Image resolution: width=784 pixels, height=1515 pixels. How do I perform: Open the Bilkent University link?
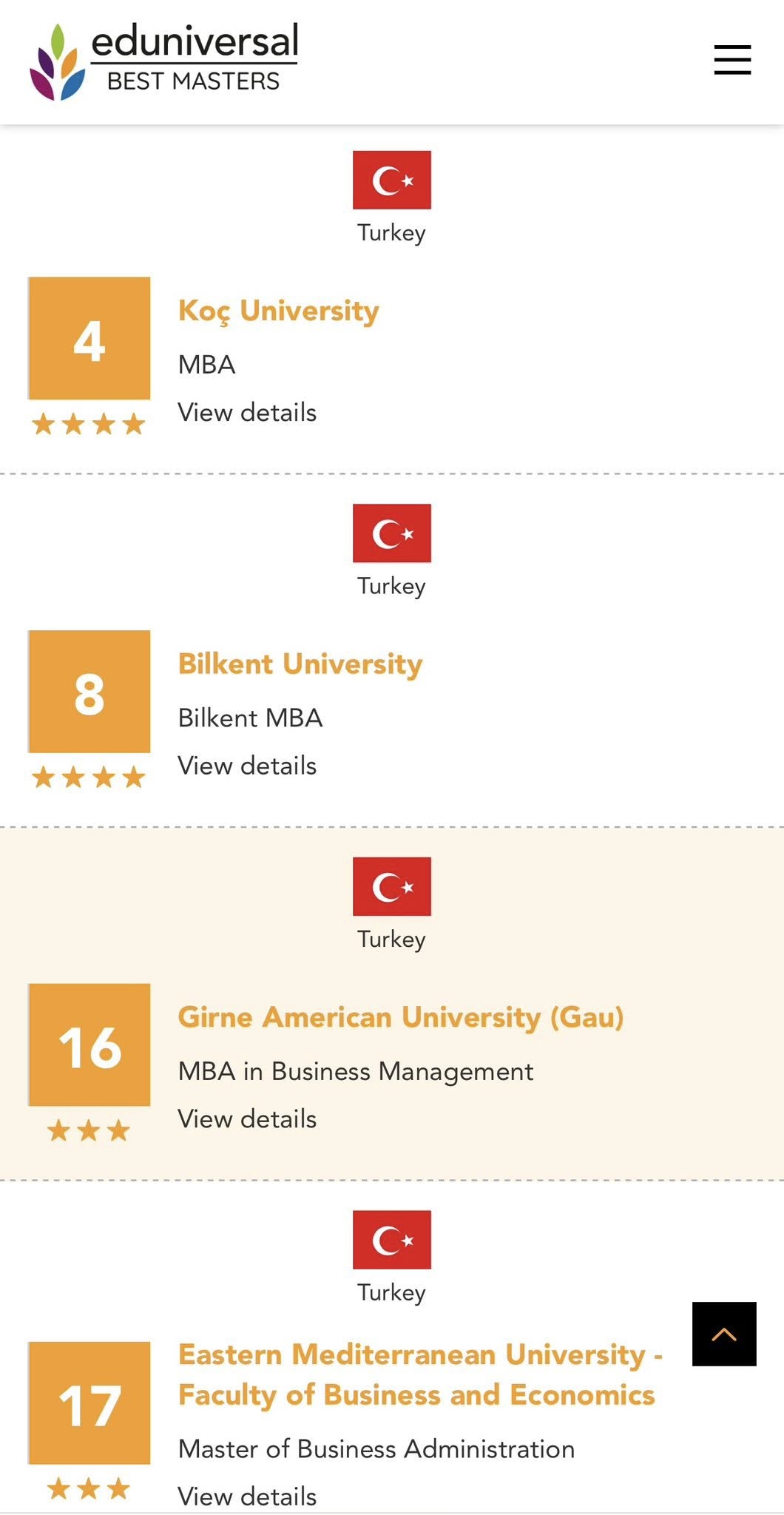[300, 664]
